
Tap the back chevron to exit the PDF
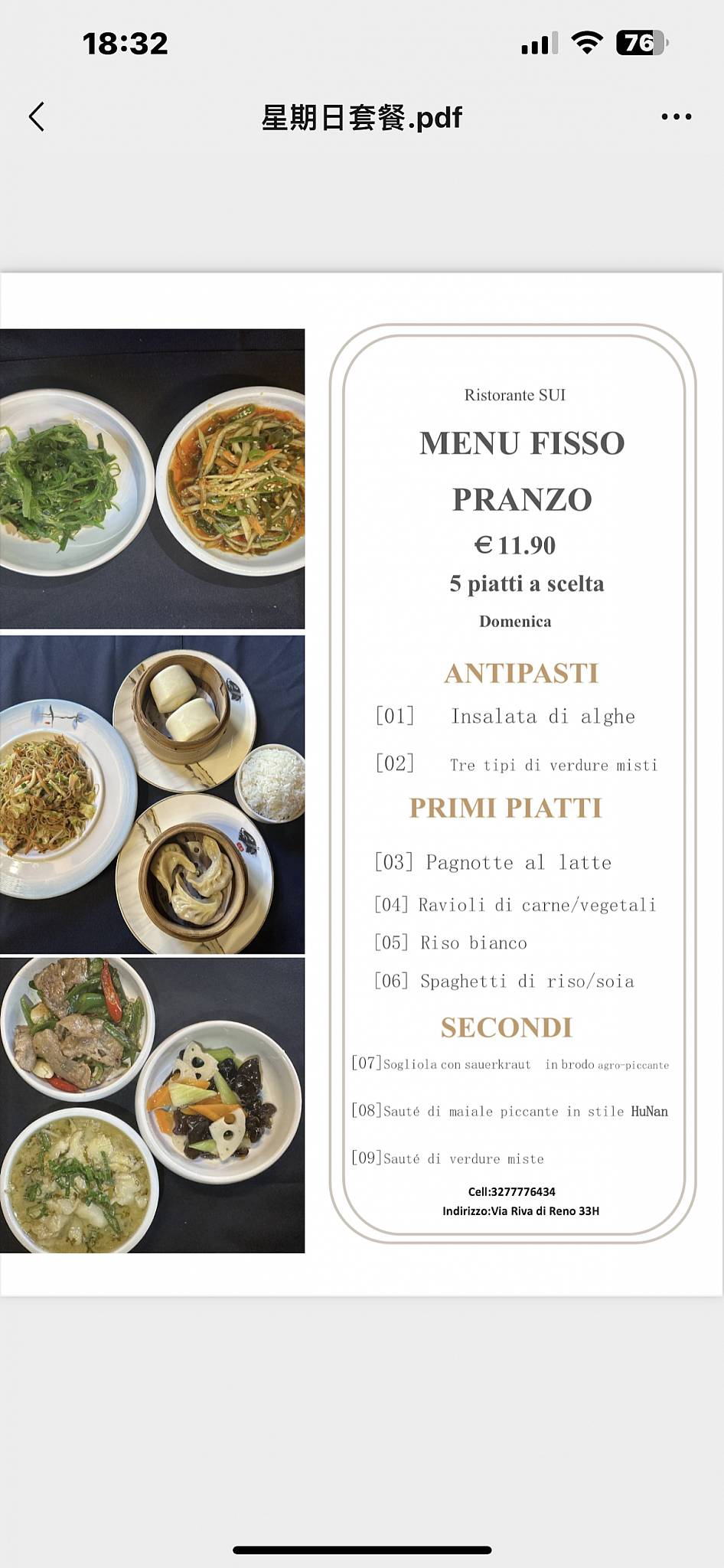36,116
